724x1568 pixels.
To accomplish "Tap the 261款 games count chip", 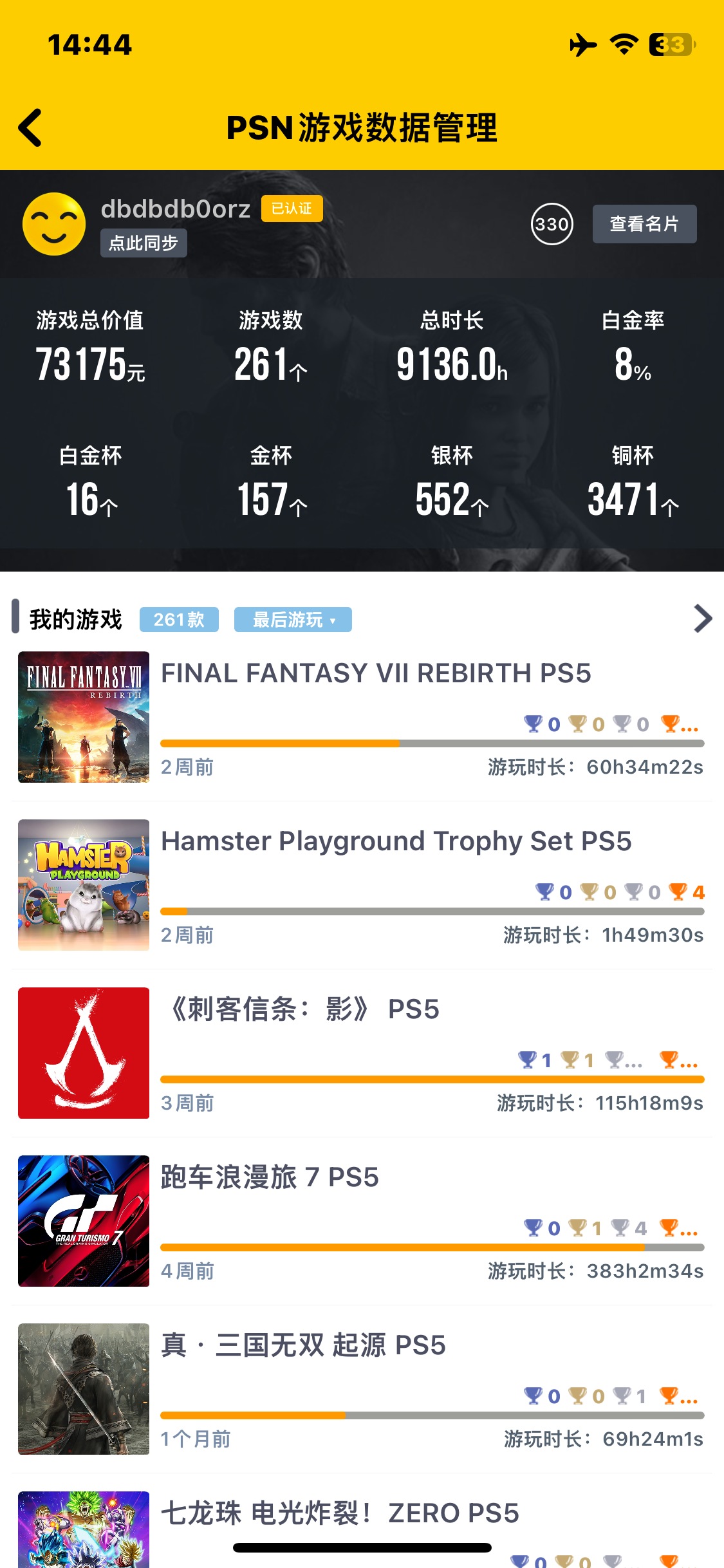I will coord(179,619).
